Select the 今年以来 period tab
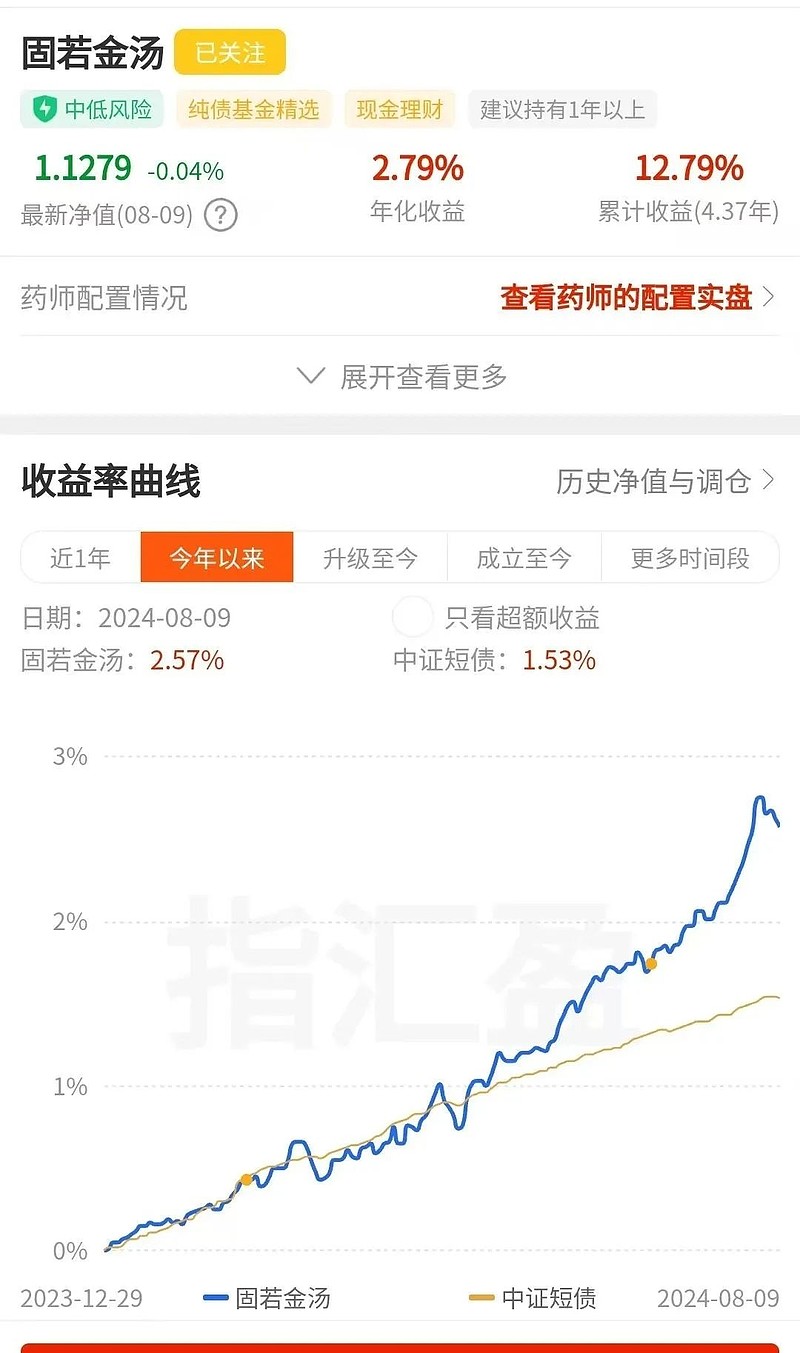 (217, 557)
